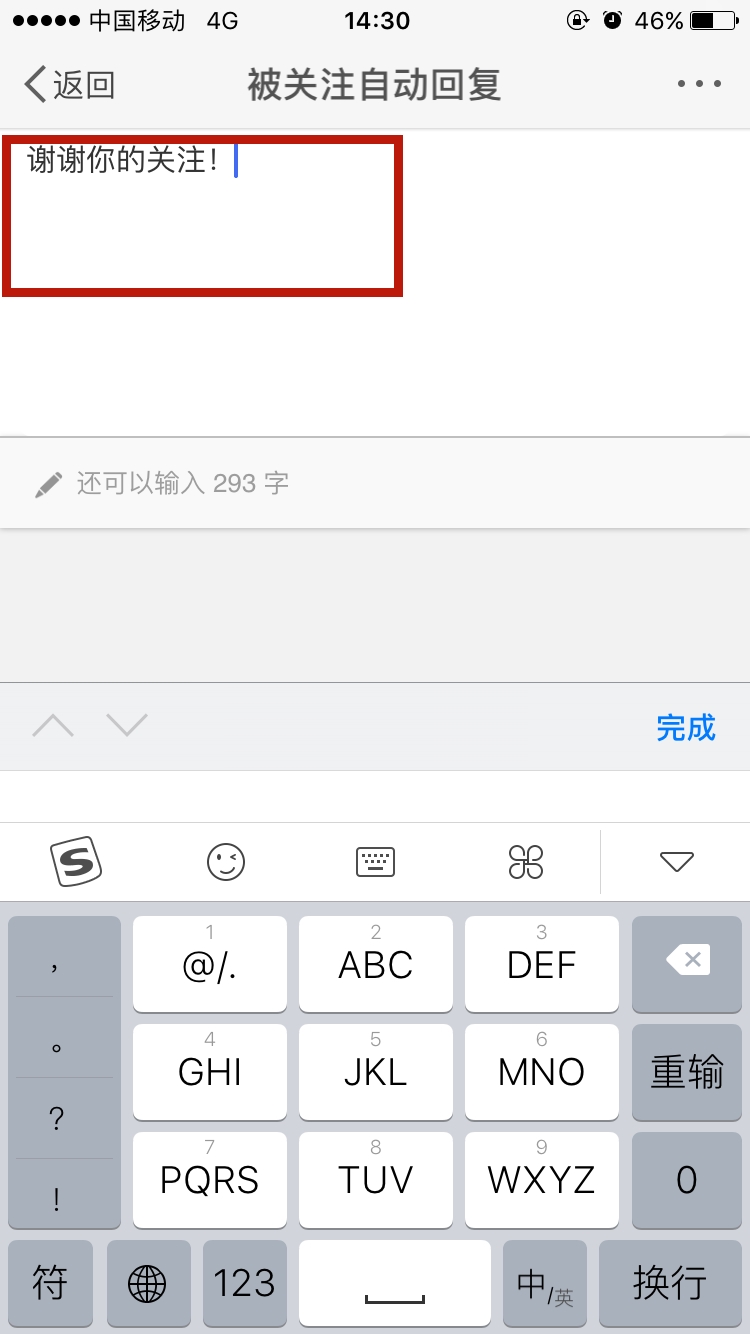This screenshot has width=750, height=1334.
Task: Open symbols with the 符 key
Action: [51, 1283]
